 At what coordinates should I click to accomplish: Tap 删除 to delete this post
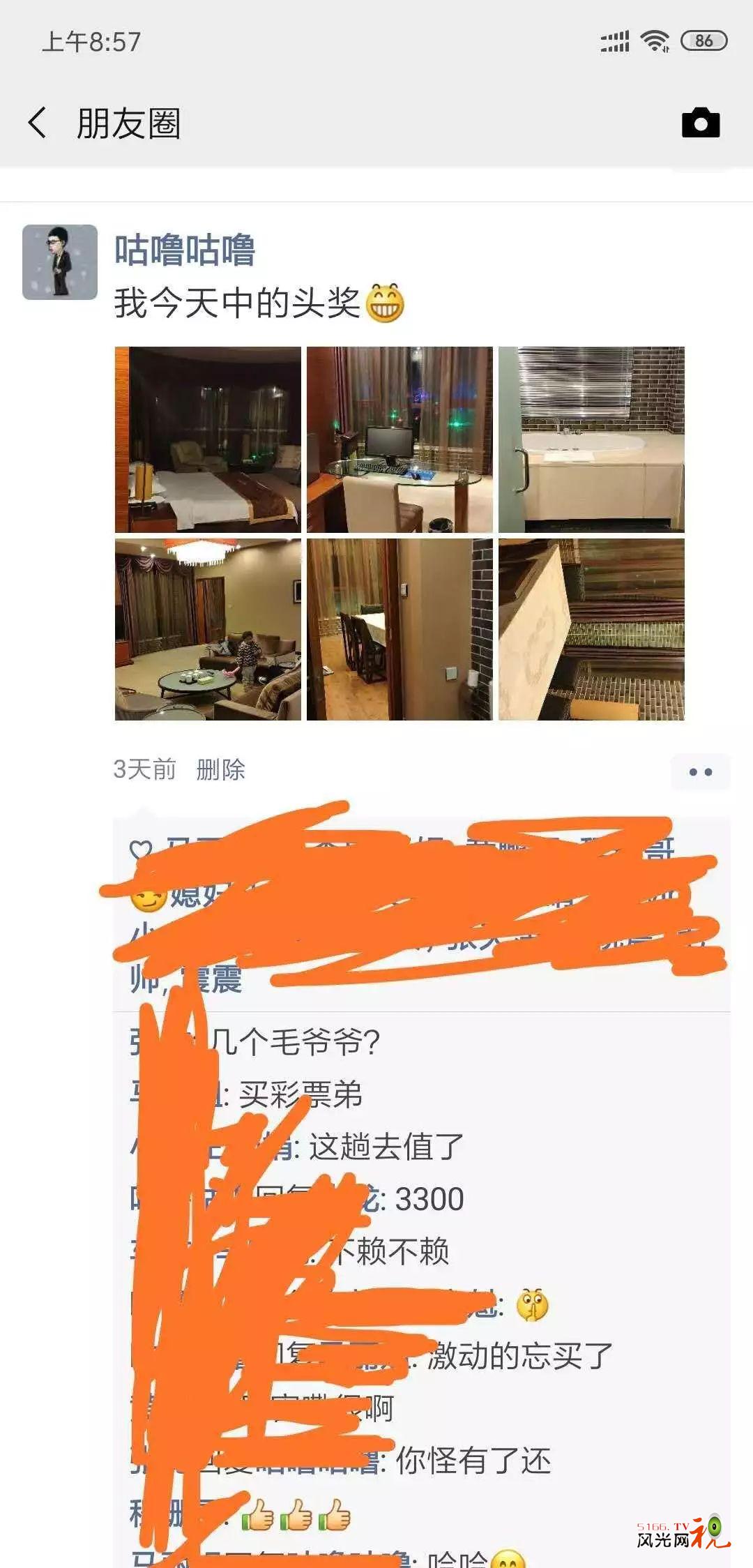[220, 769]
